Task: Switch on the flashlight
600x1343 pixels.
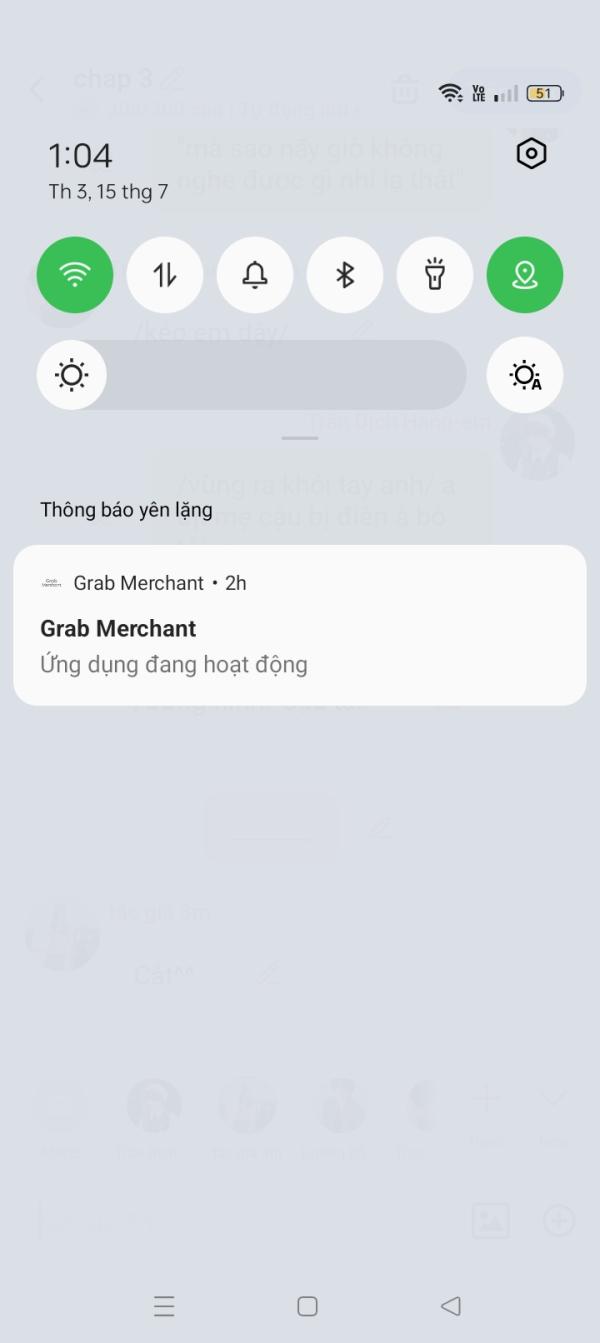Action: [x=435, y=275]
